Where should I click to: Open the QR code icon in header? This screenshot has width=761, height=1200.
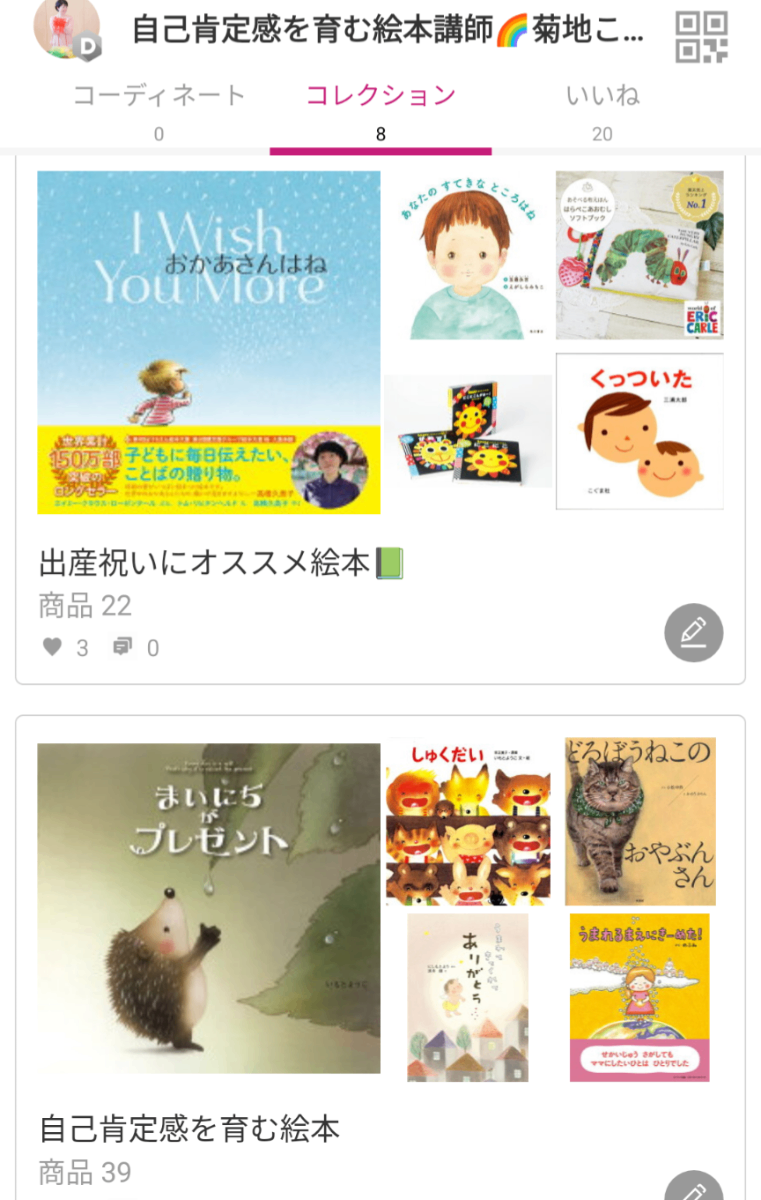(x=702, y=37)
